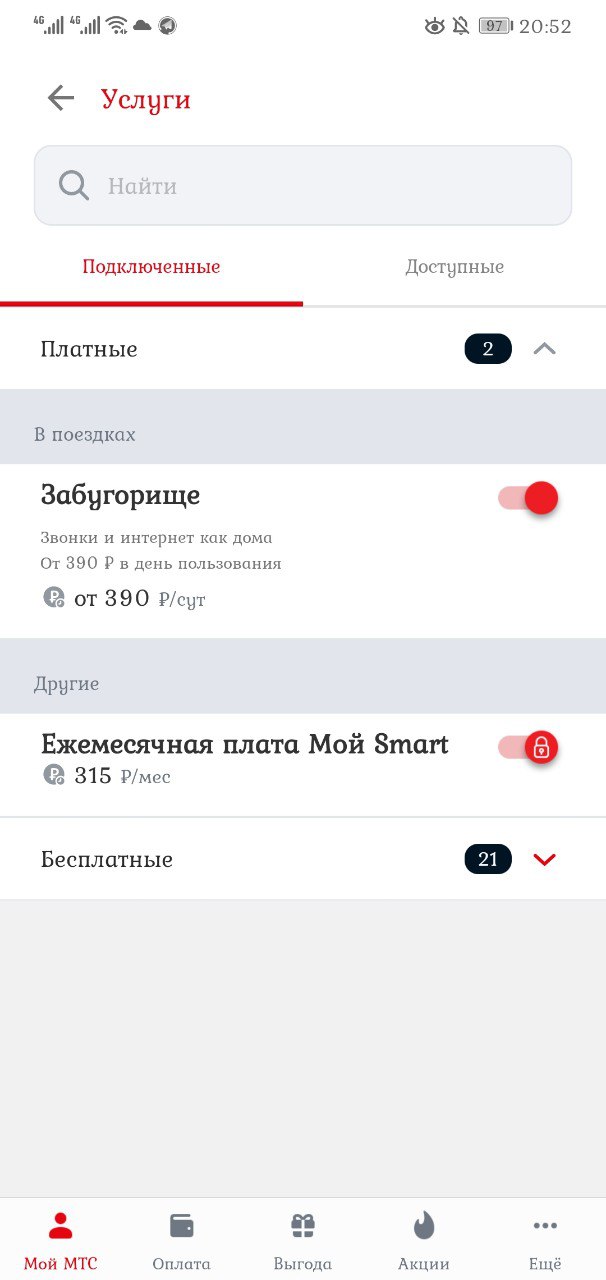606x1280 pixels.
Task: Switch to the Доступные tab
Action: 454,267
